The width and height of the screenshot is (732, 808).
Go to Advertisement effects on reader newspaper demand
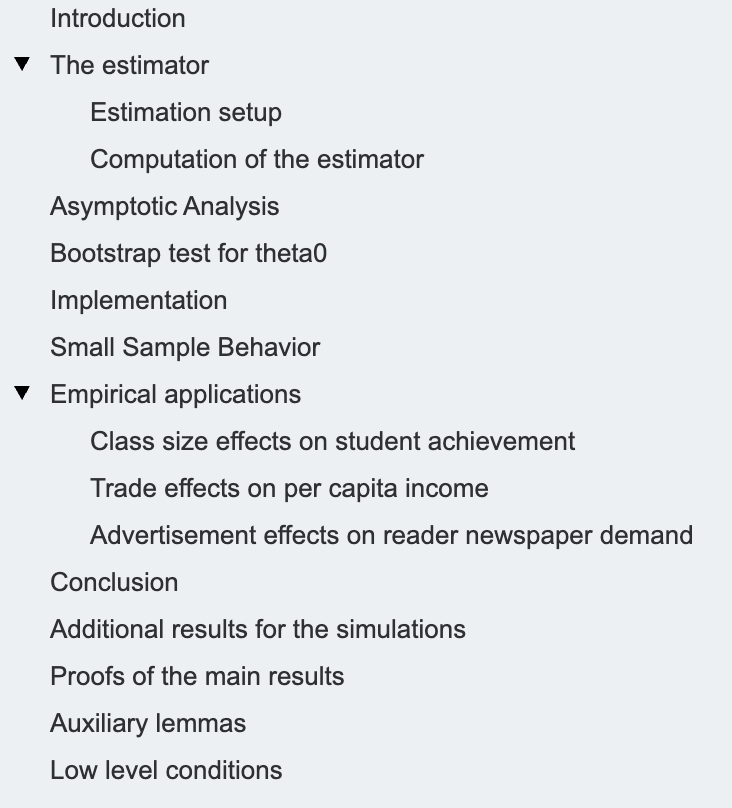click(391, 535)
